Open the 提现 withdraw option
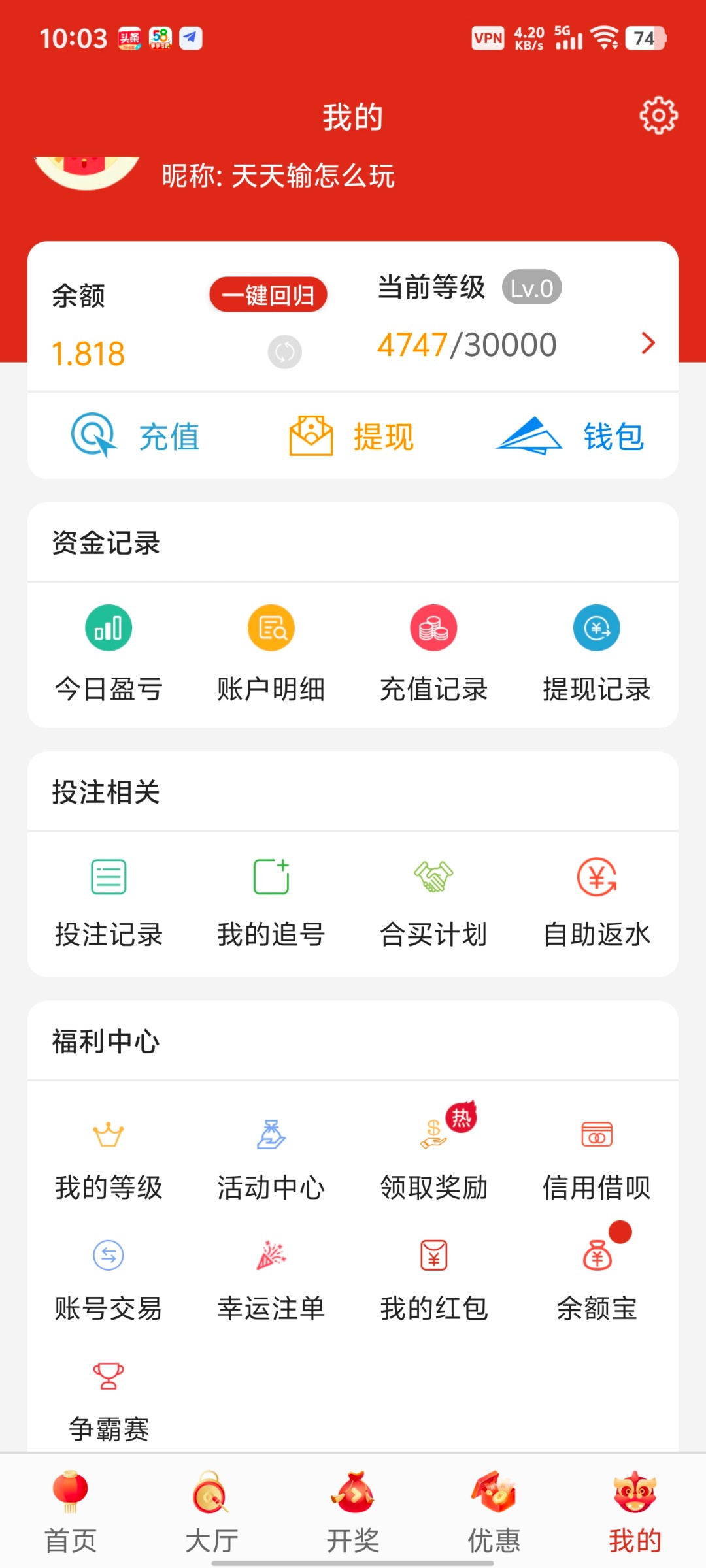 (352, 436)
